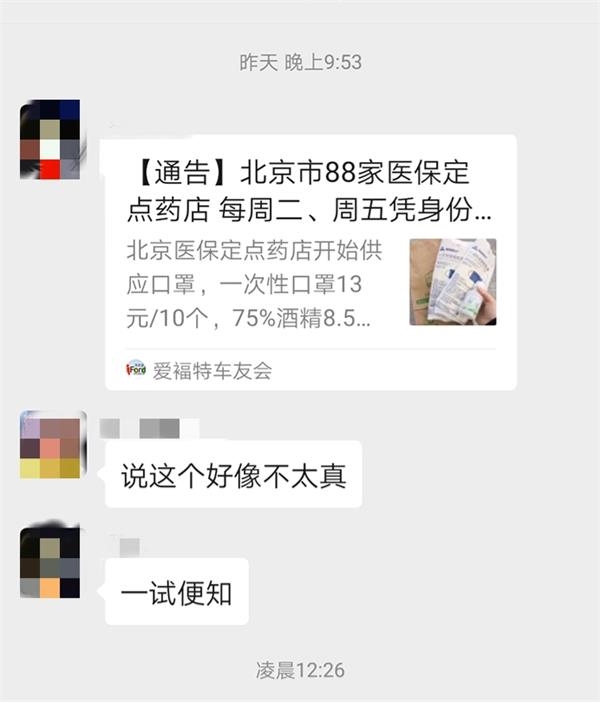The width and height of the screenshot is (600, 702).
Task: Open profile of the article sender's avatar
Action: point(50,140)
